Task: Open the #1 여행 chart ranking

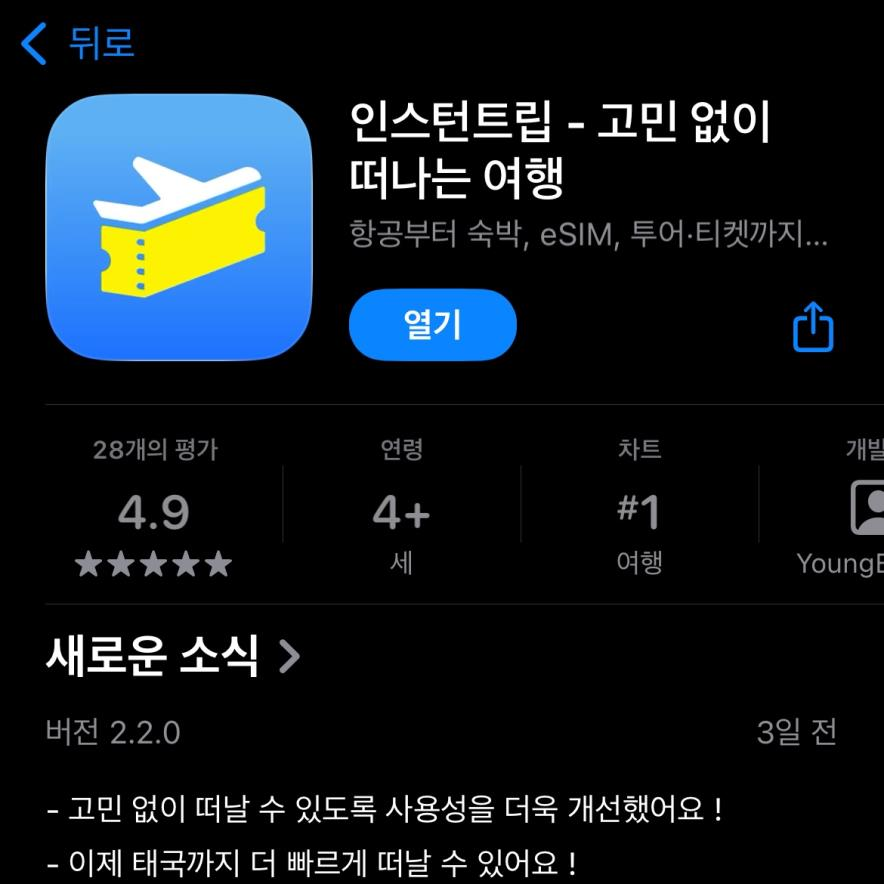Action: click(x=639, y=510)
